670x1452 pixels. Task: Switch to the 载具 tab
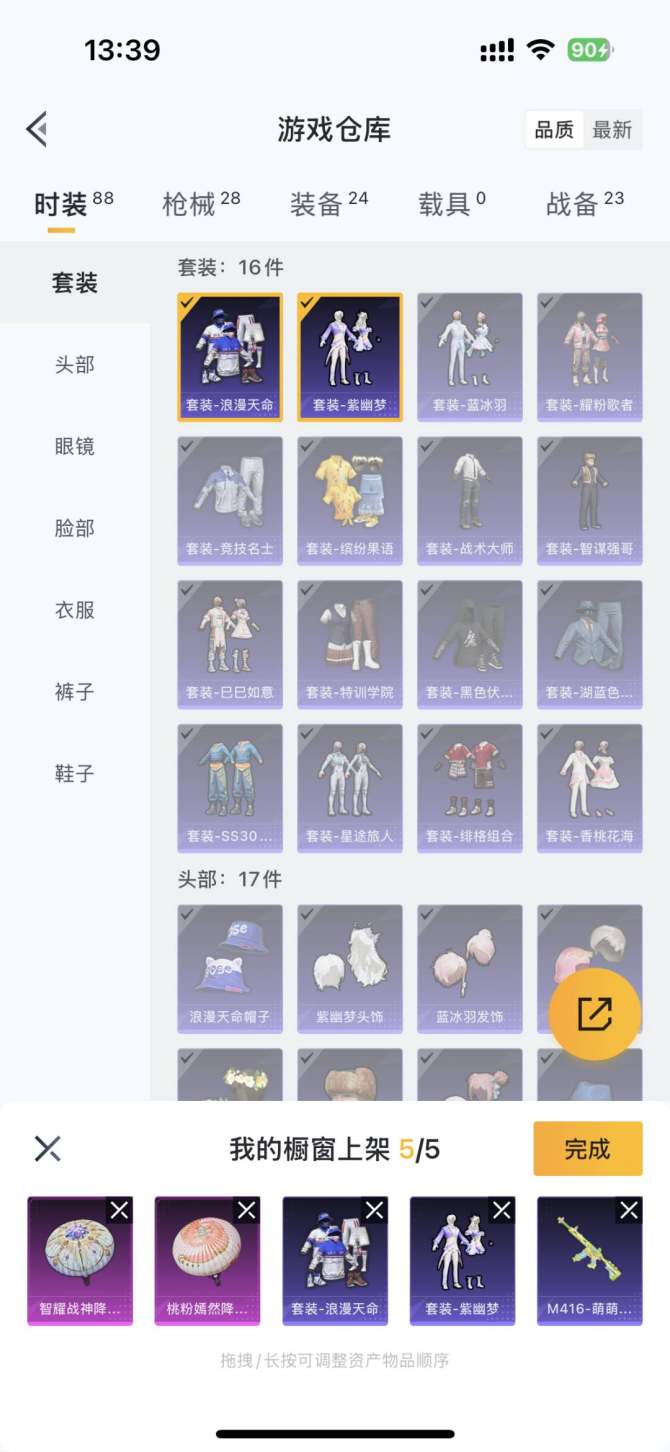coord(452,204)
